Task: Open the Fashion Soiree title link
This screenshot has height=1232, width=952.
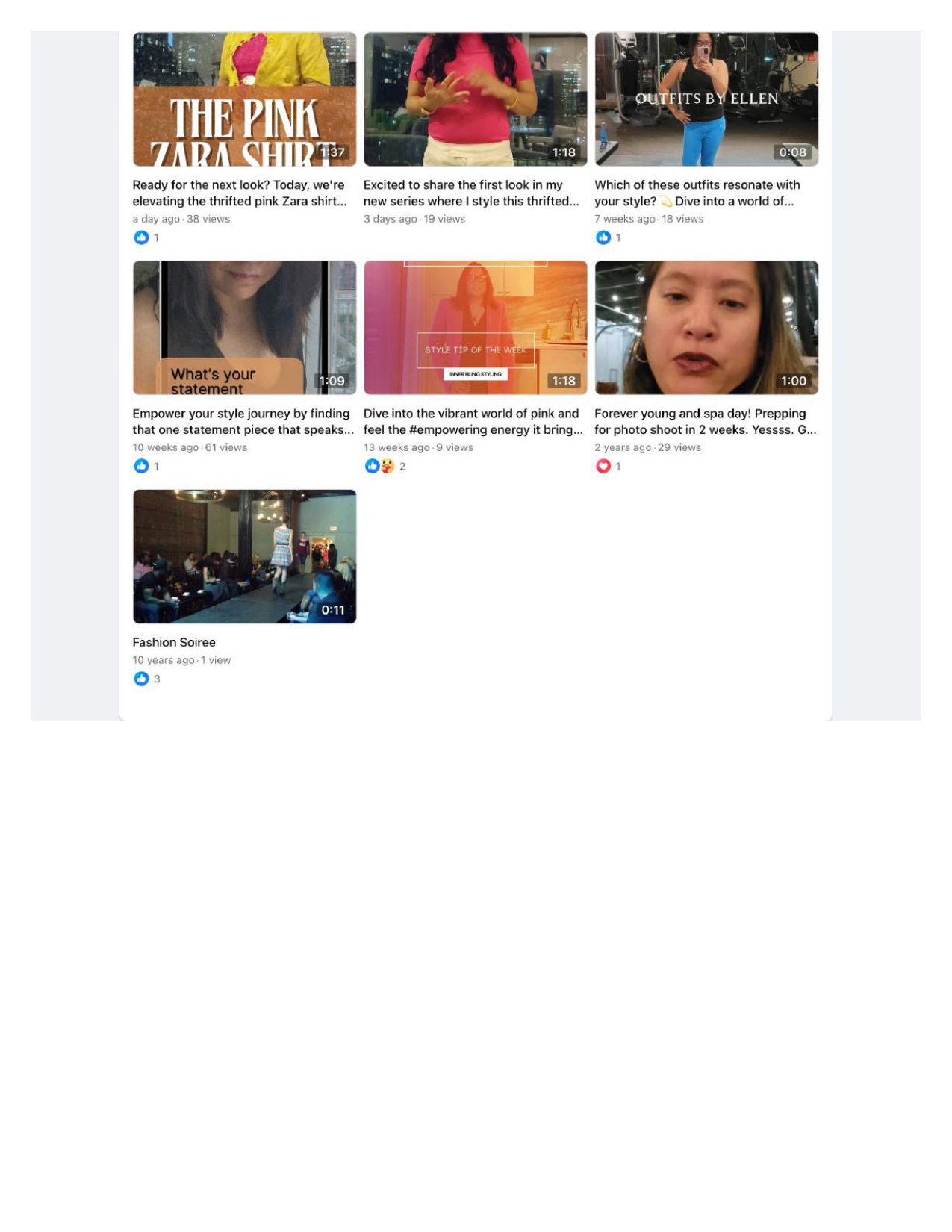Action: (x=174, y=642)
